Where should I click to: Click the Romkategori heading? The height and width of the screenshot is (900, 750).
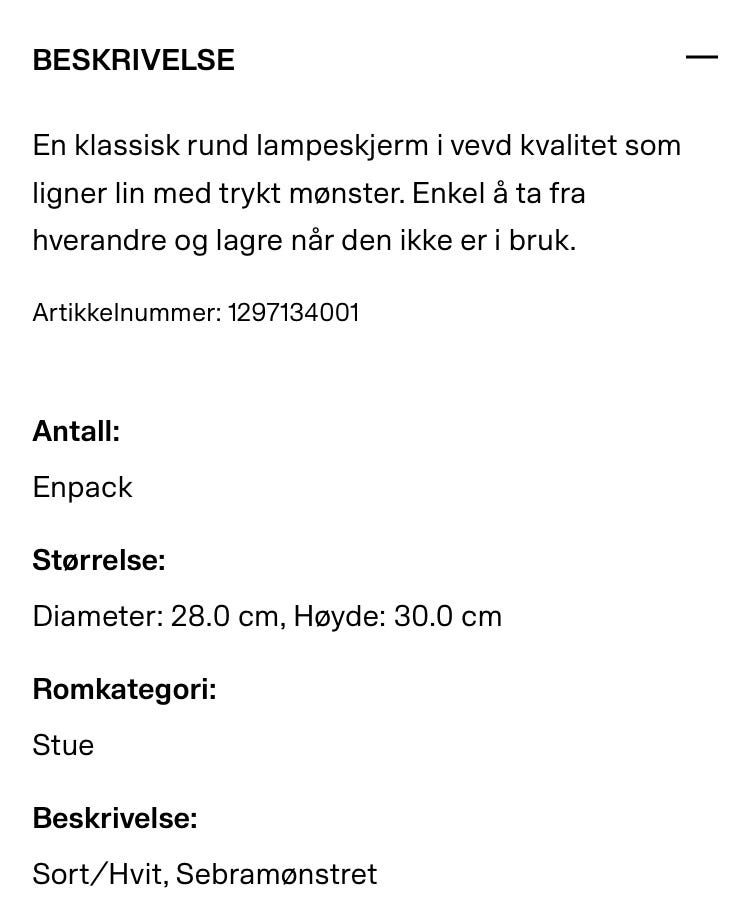point(124,688)
